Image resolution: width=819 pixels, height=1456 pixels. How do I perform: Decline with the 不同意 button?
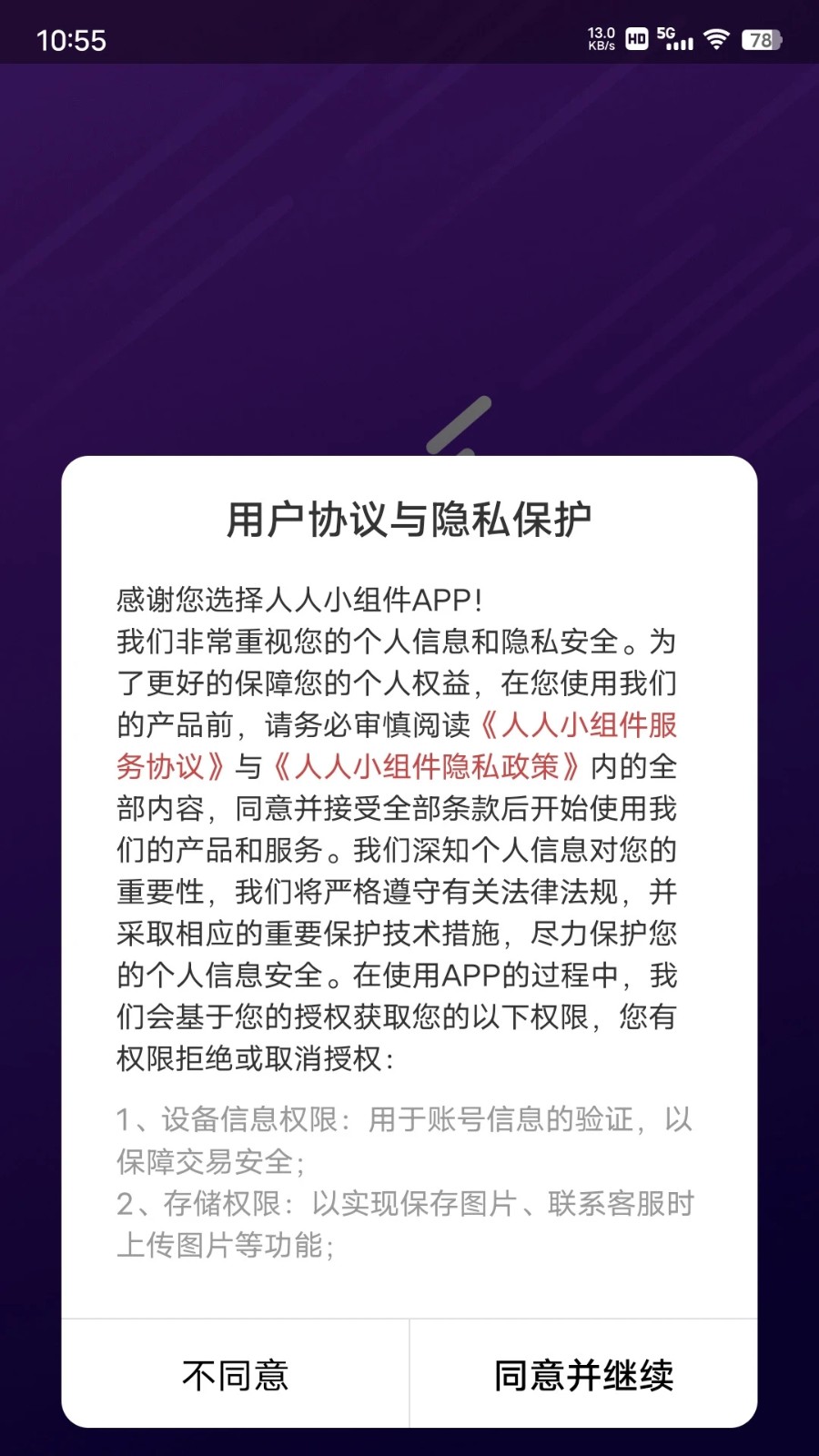pyautogui.click(x=235, y=1374)
